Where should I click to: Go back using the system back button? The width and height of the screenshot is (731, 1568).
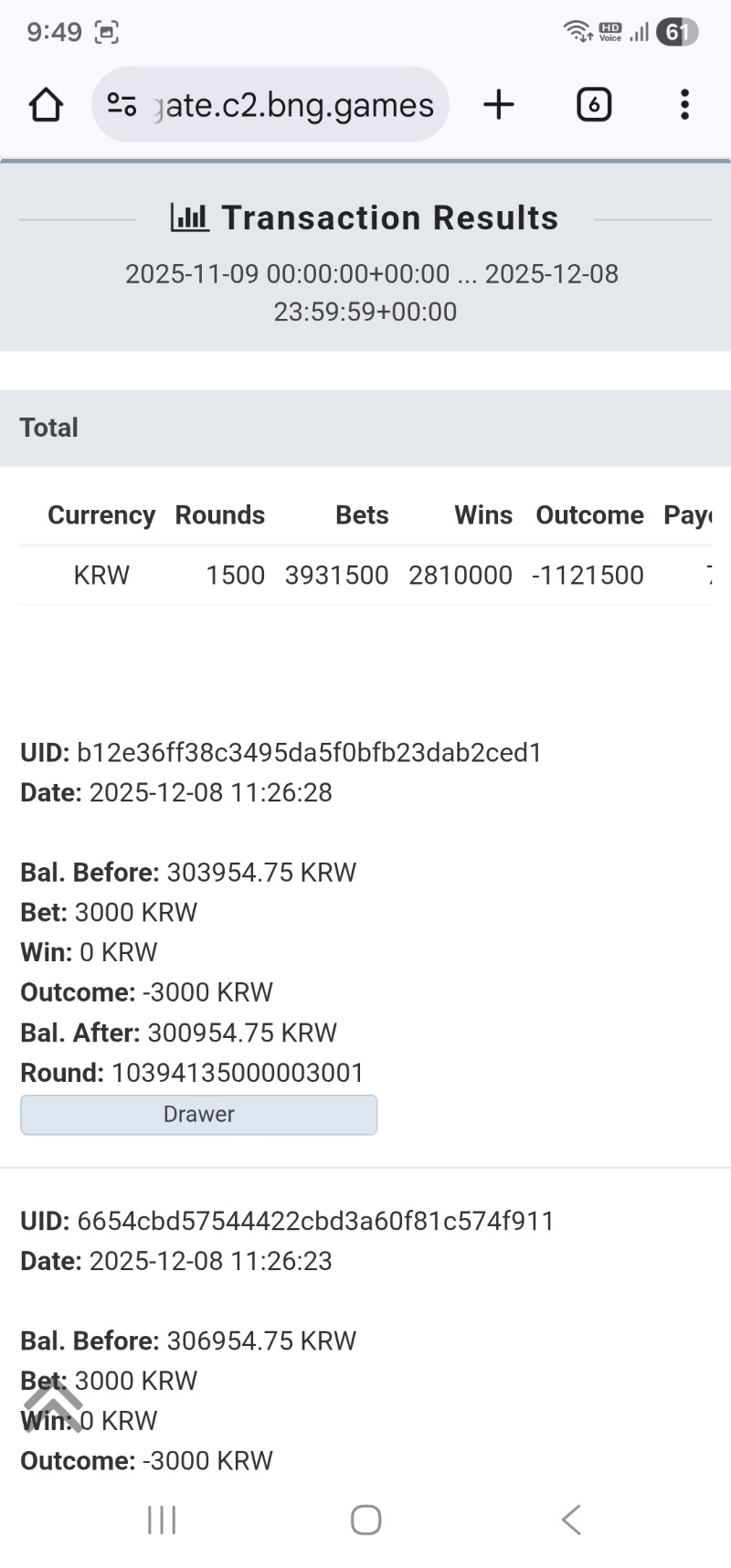(x=571, y=1520)
